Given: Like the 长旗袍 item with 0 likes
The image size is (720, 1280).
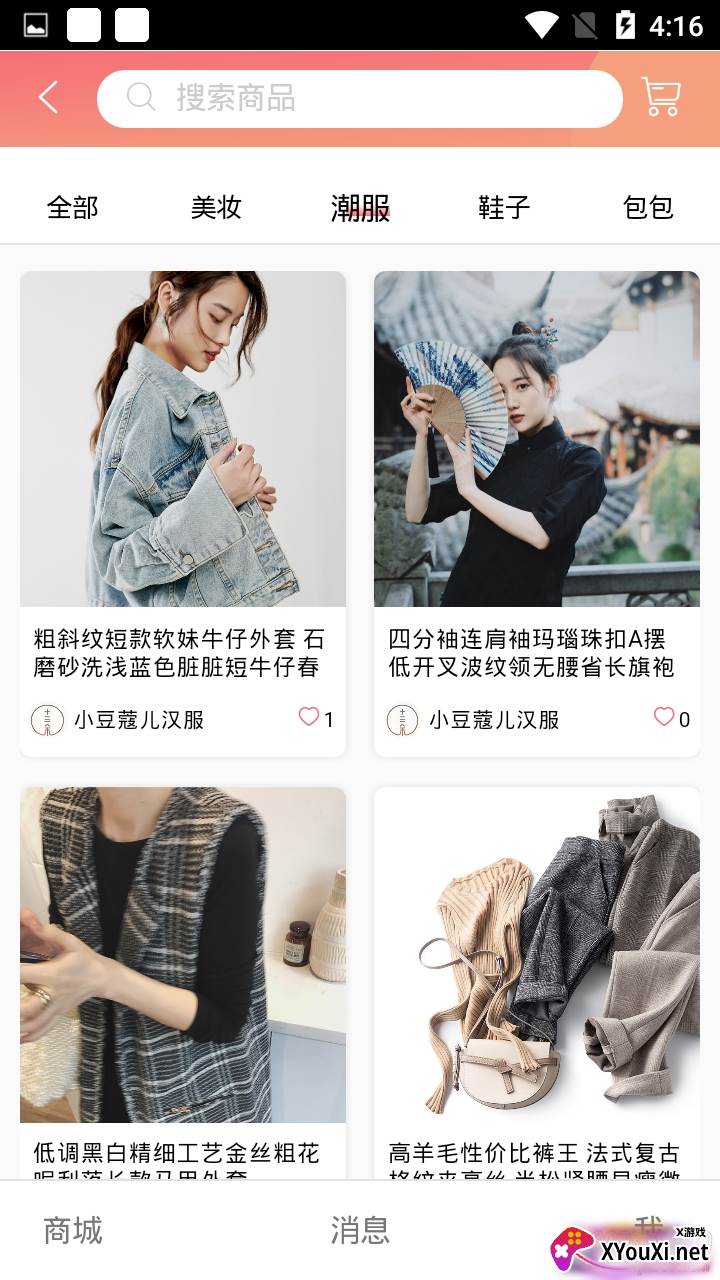Looking at the screenshot, I should tap(664, 717).
